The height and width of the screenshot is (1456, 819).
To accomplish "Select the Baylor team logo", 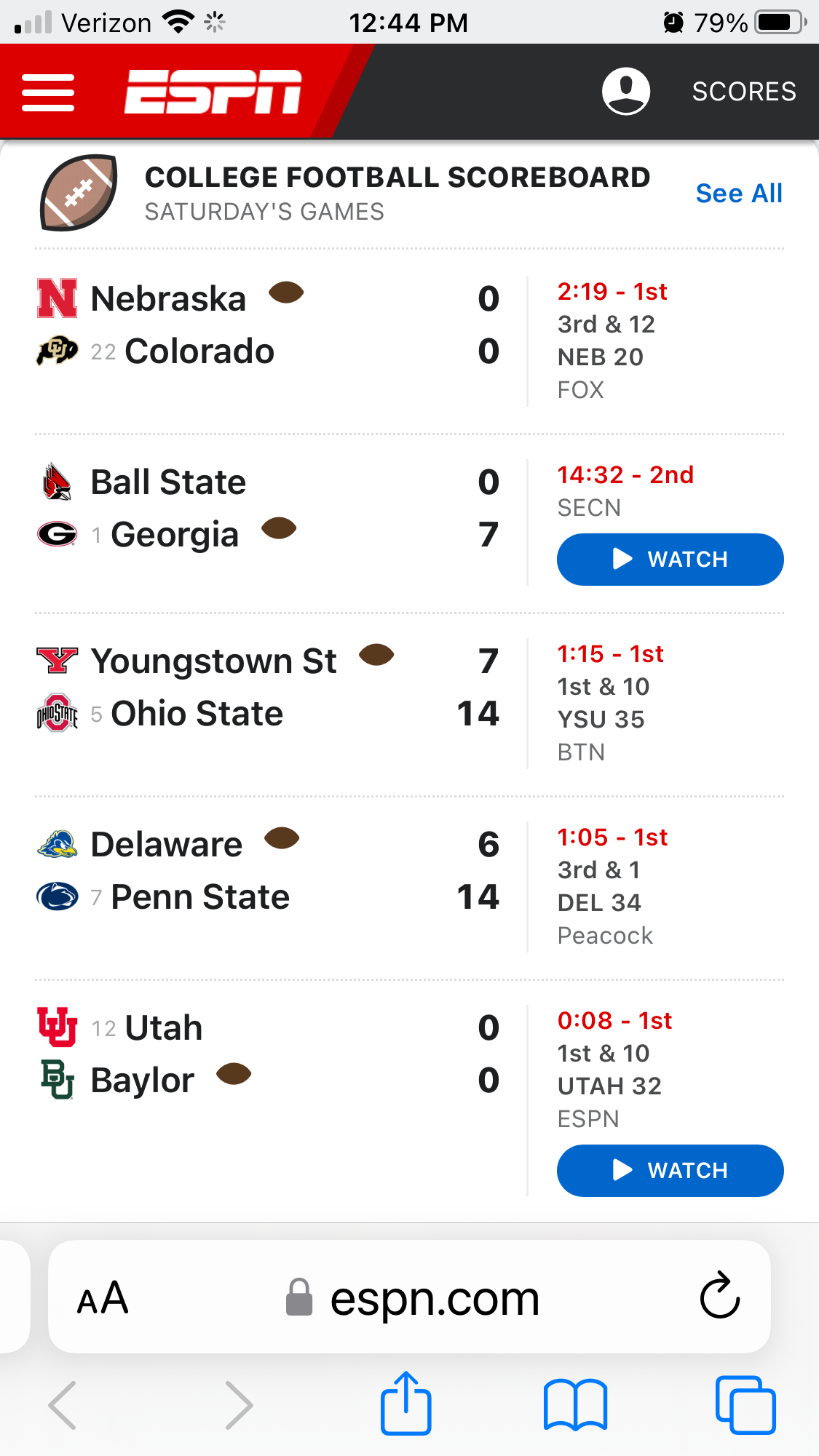I will [57, 1079].
